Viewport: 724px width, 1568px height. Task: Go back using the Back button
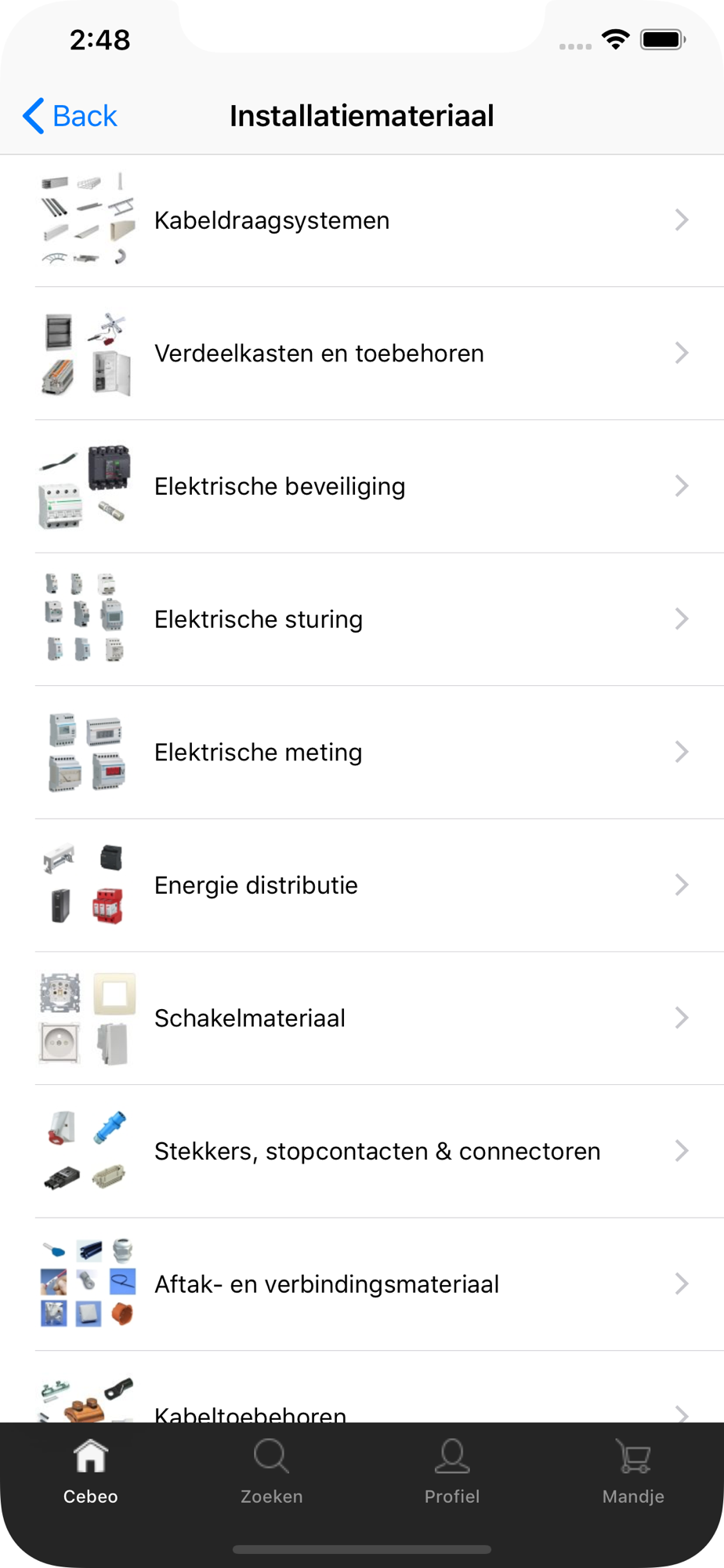click(x=70, y=116)
